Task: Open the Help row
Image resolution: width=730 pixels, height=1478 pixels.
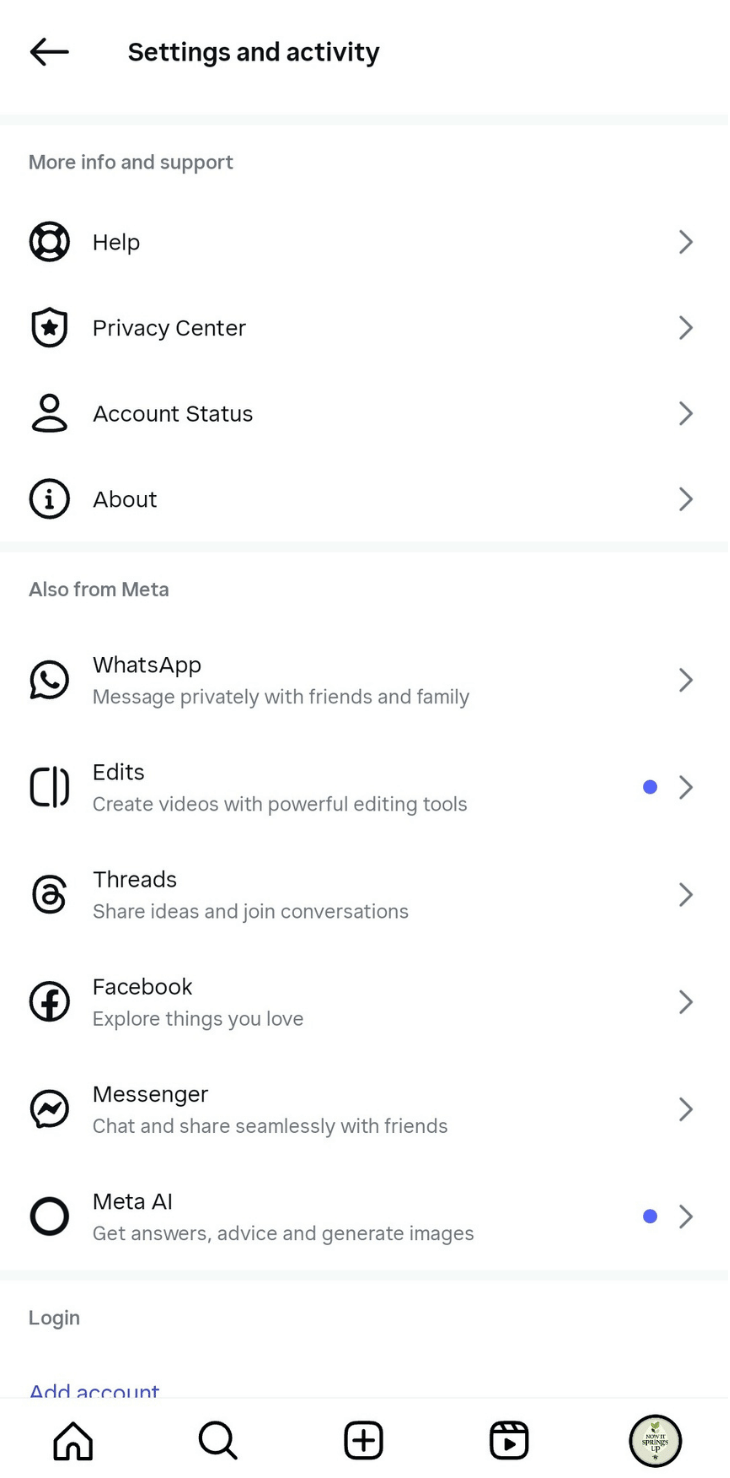Action: [x=360, y=242]
